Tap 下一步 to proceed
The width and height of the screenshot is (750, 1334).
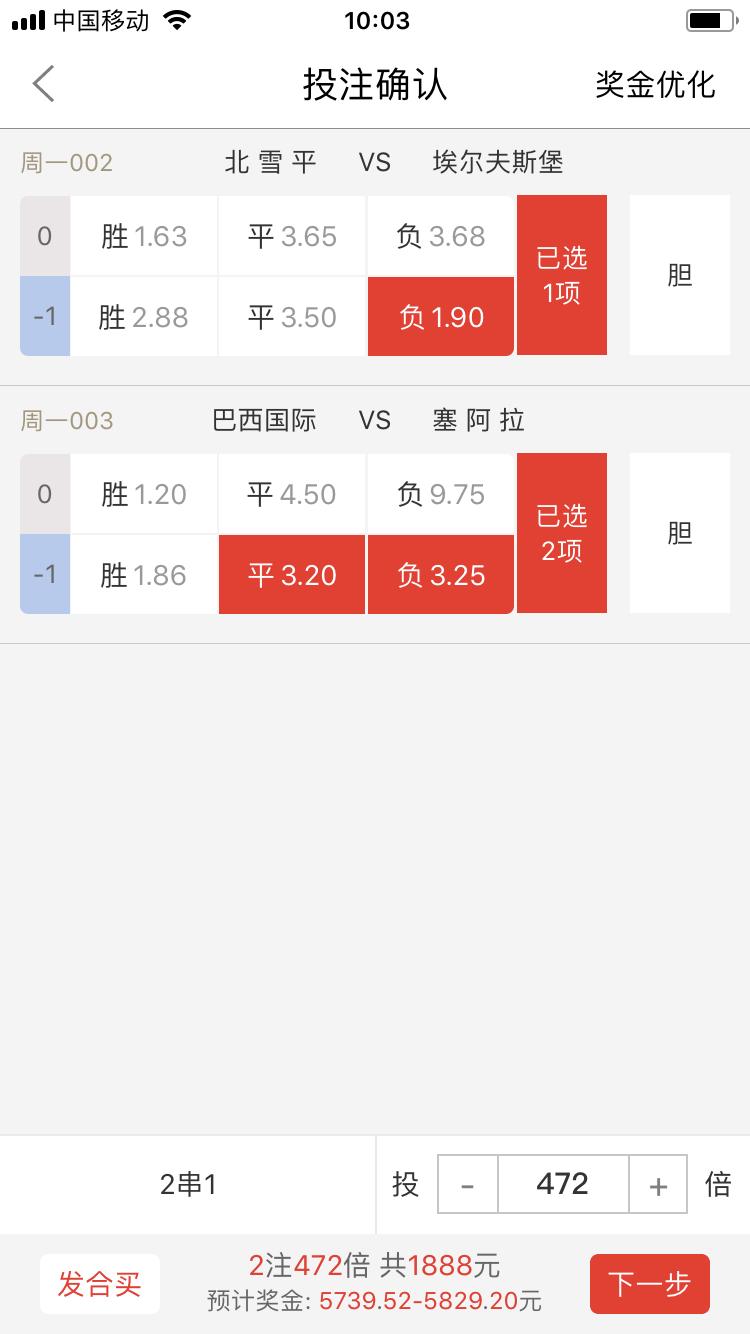(x=649, y=1284)
